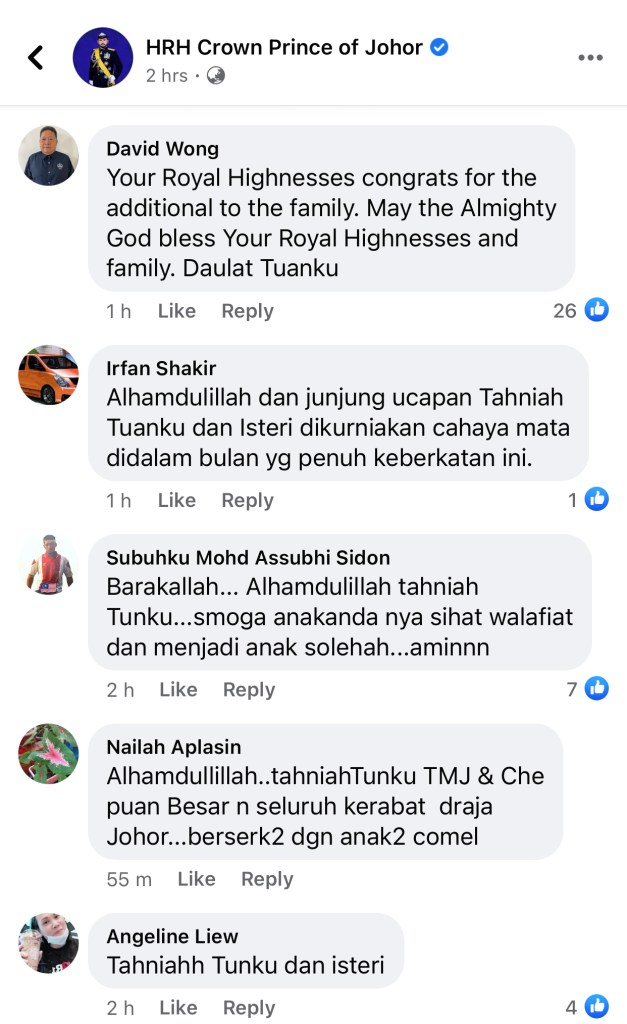The height and width of the screenshot is (1024, 627).
Task: Like Irfan Shakir's comment
Action: (x=176, y=500)
